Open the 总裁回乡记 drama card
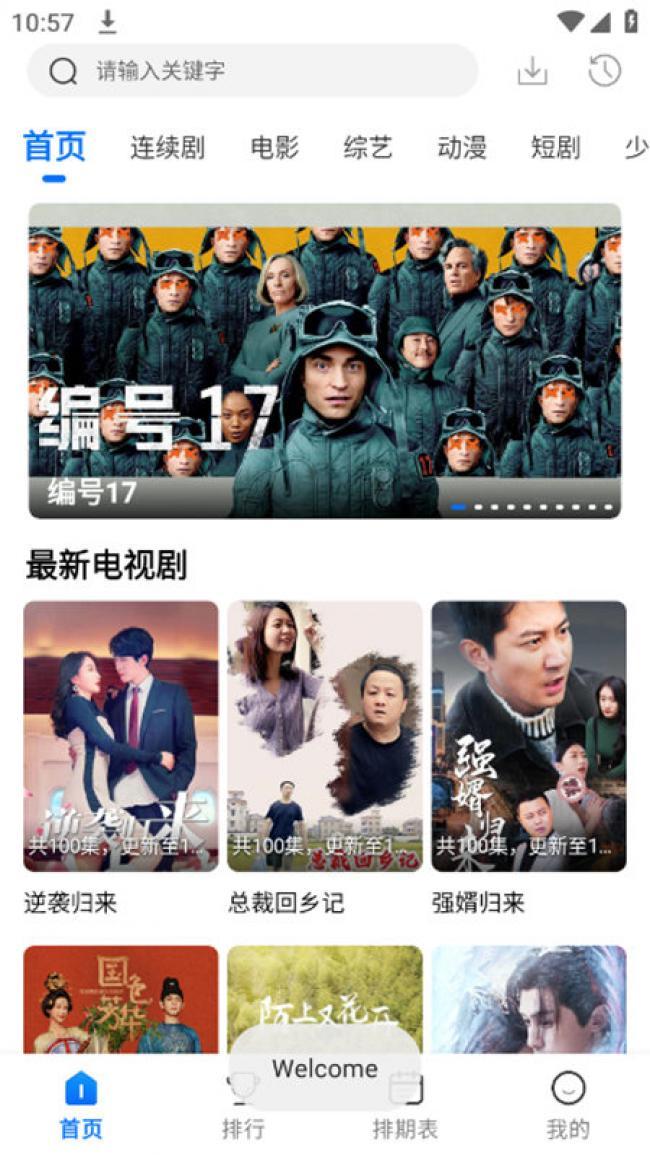The width and height of the screenshot is (650, 1155). [325, 759]
